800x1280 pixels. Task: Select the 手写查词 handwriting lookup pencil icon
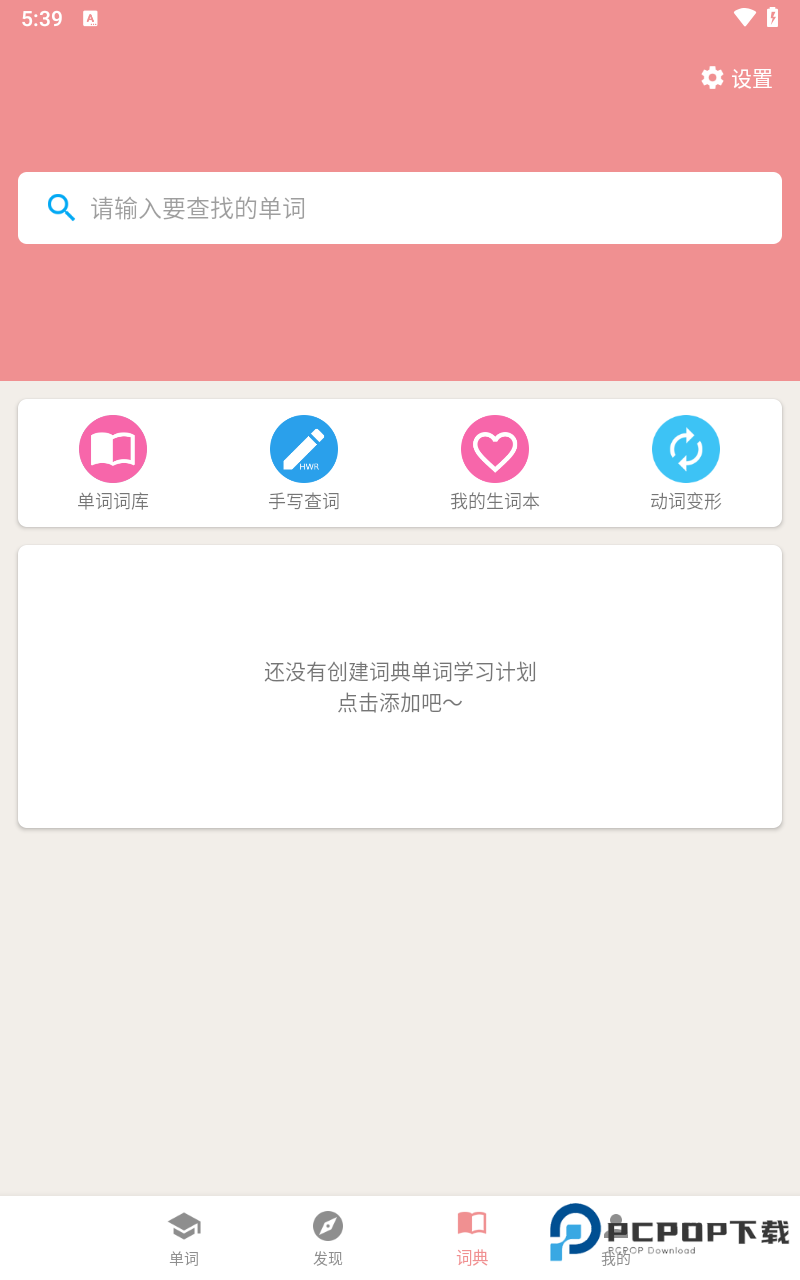pos(304,448)
